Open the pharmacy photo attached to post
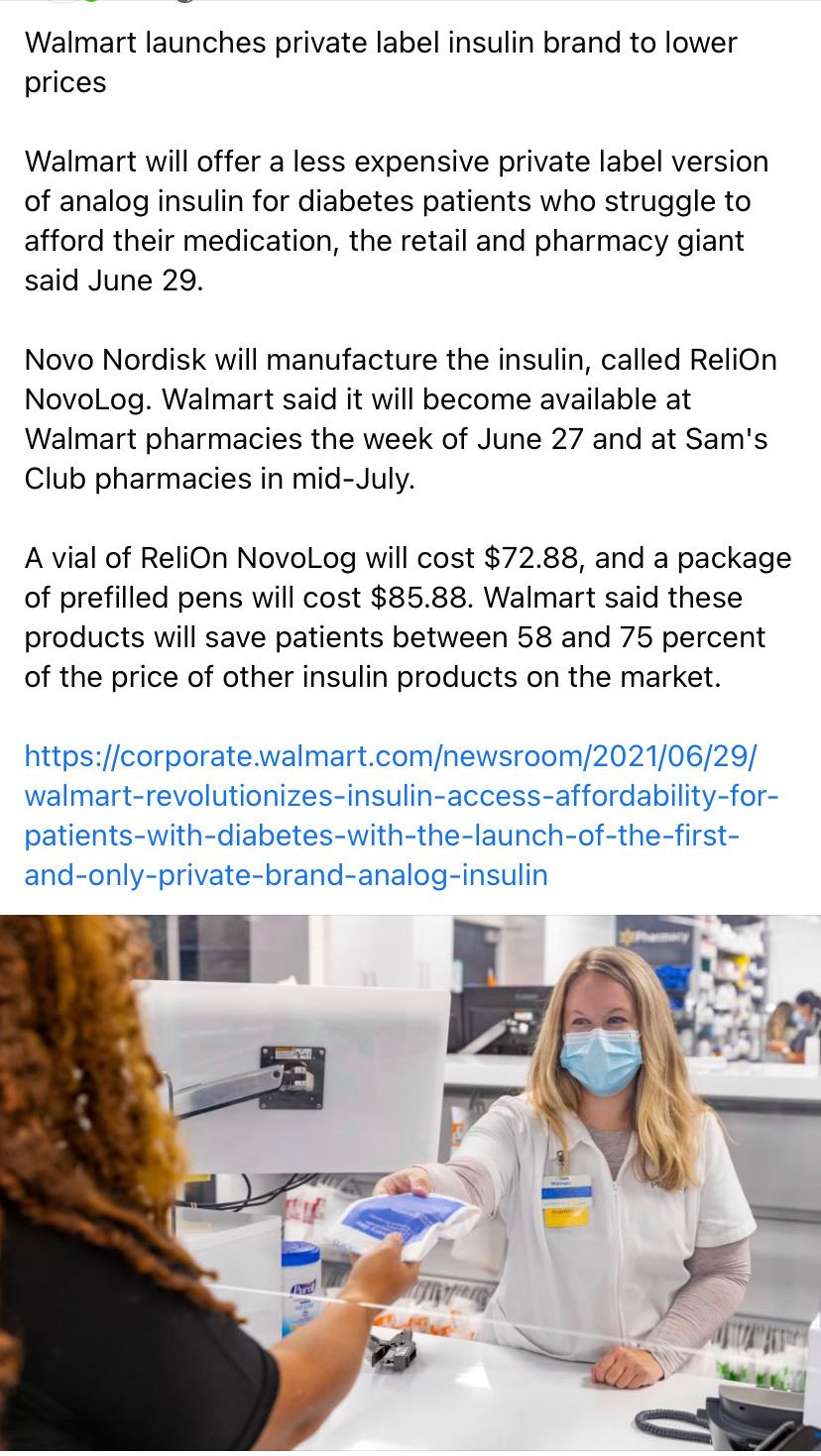This screenshot has height=1456, width=821. click(x=410, y=1183)
